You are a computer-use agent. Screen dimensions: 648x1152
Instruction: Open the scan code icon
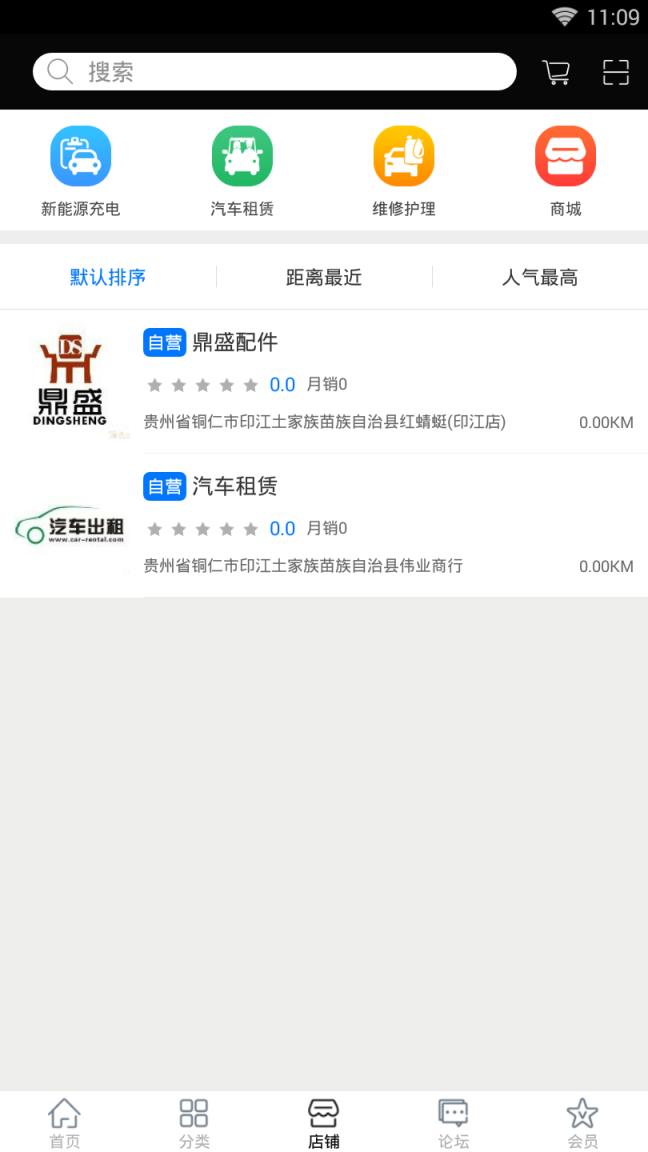[616, 72]
